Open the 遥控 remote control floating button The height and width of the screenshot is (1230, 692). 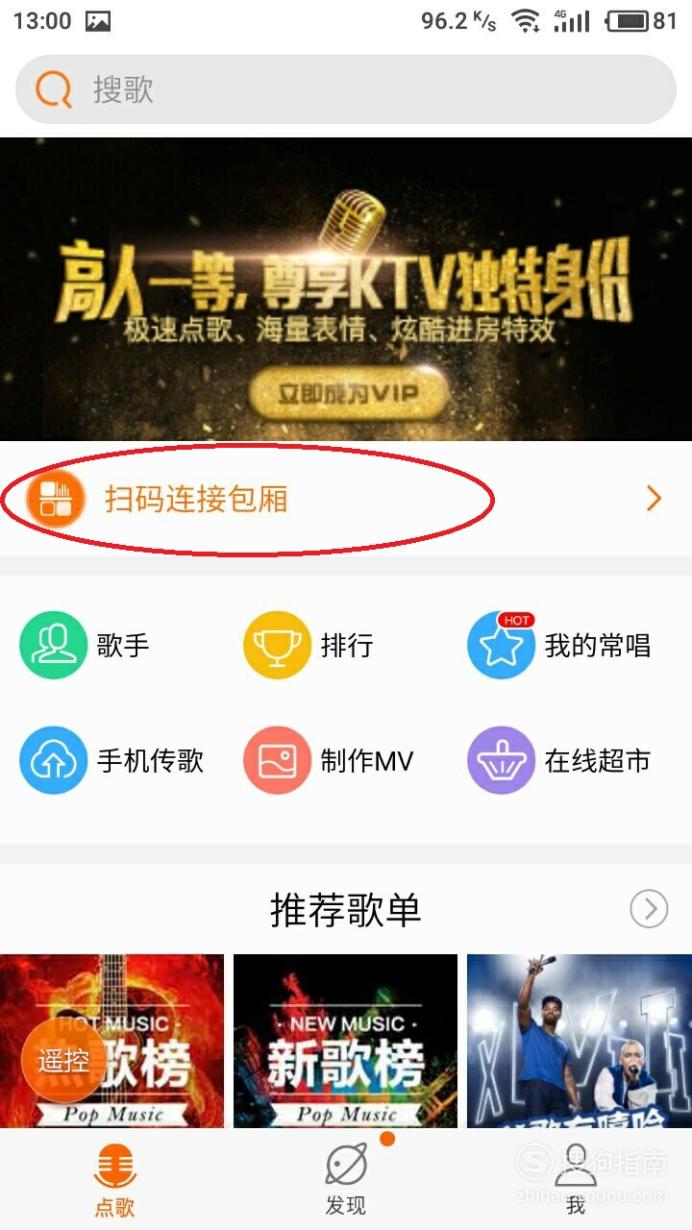tap(63, 1060)
